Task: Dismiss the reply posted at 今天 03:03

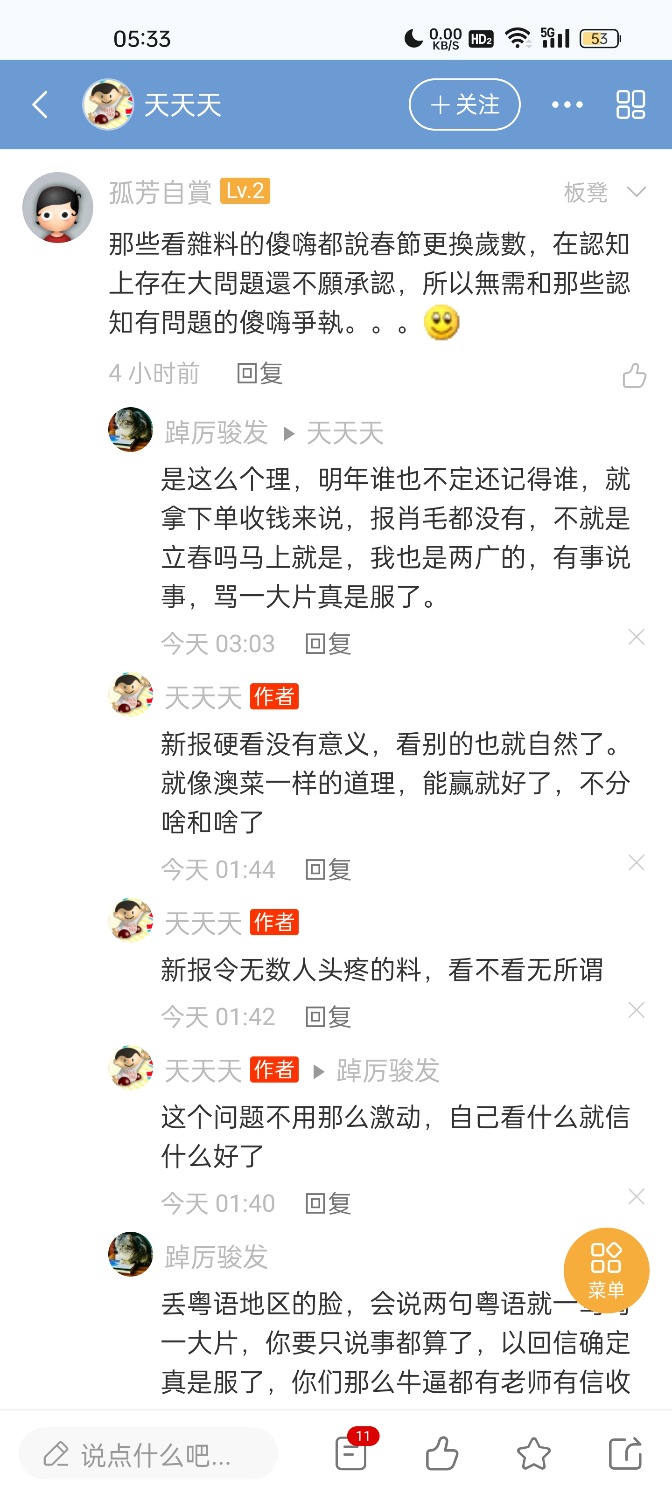Action: 636,637
